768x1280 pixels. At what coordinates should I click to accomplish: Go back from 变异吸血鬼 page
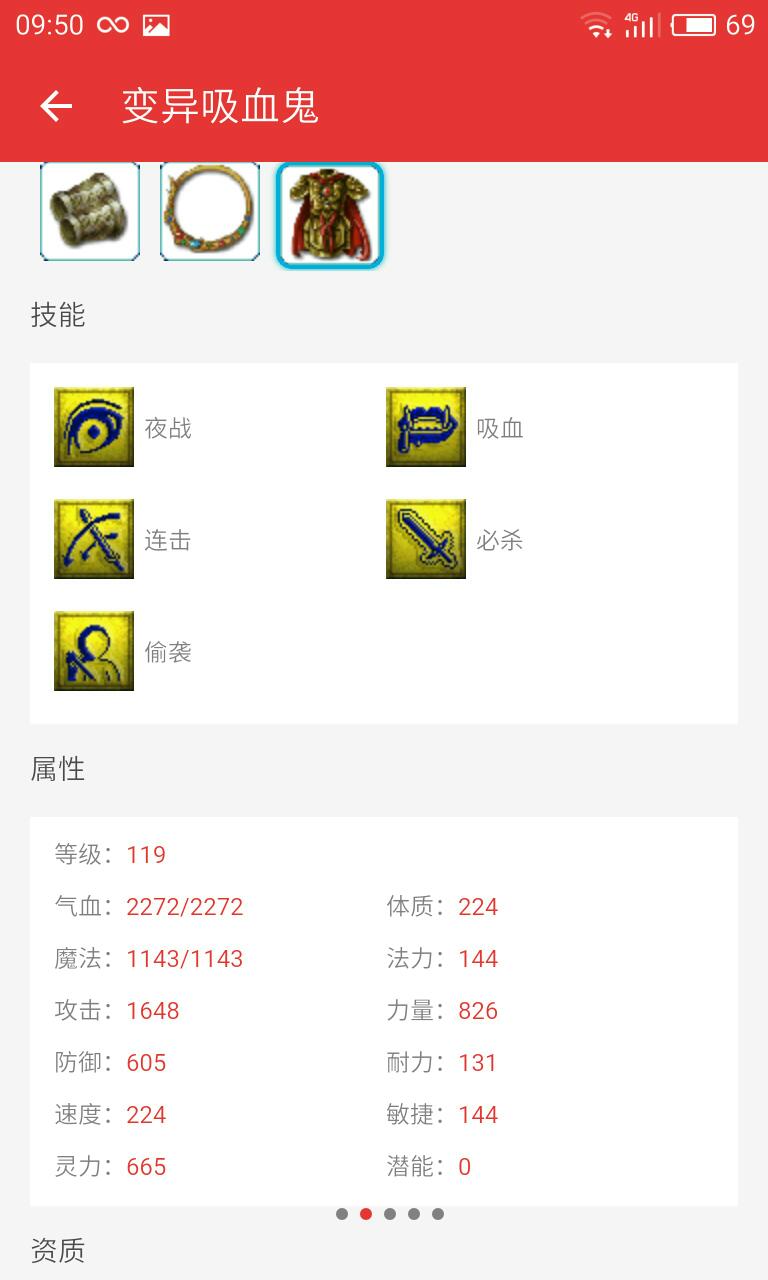pyautogui.click(x=56, y=106)
